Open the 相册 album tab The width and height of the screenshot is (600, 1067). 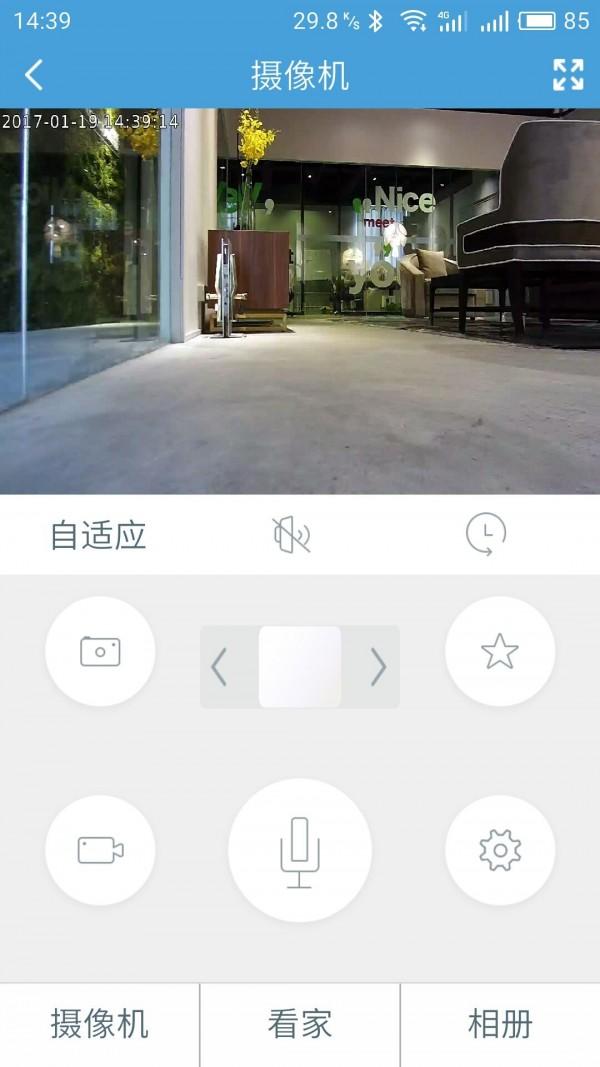pyautogui.click(x=500, y=1024)
